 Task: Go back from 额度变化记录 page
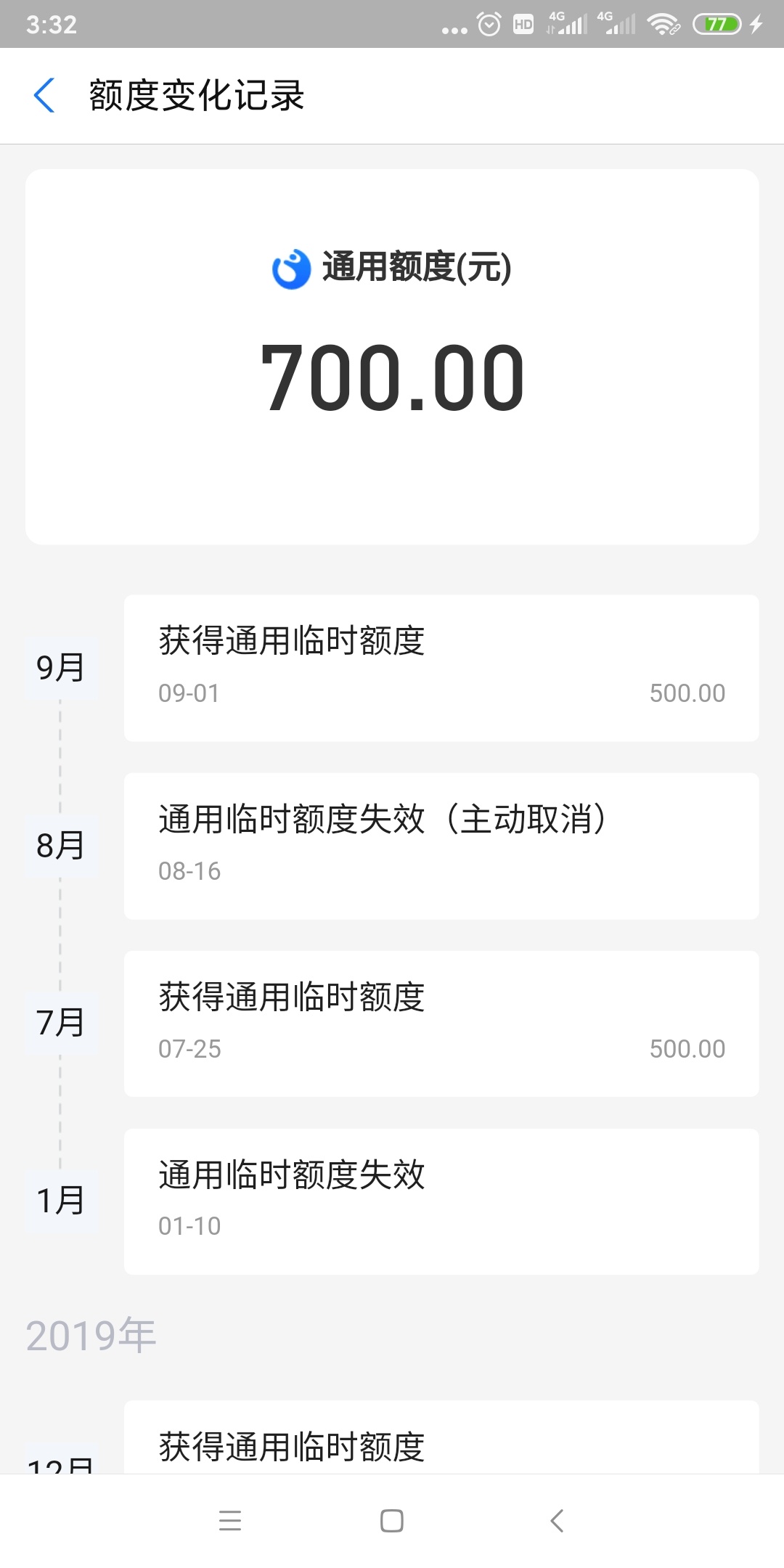pos(44,96)
